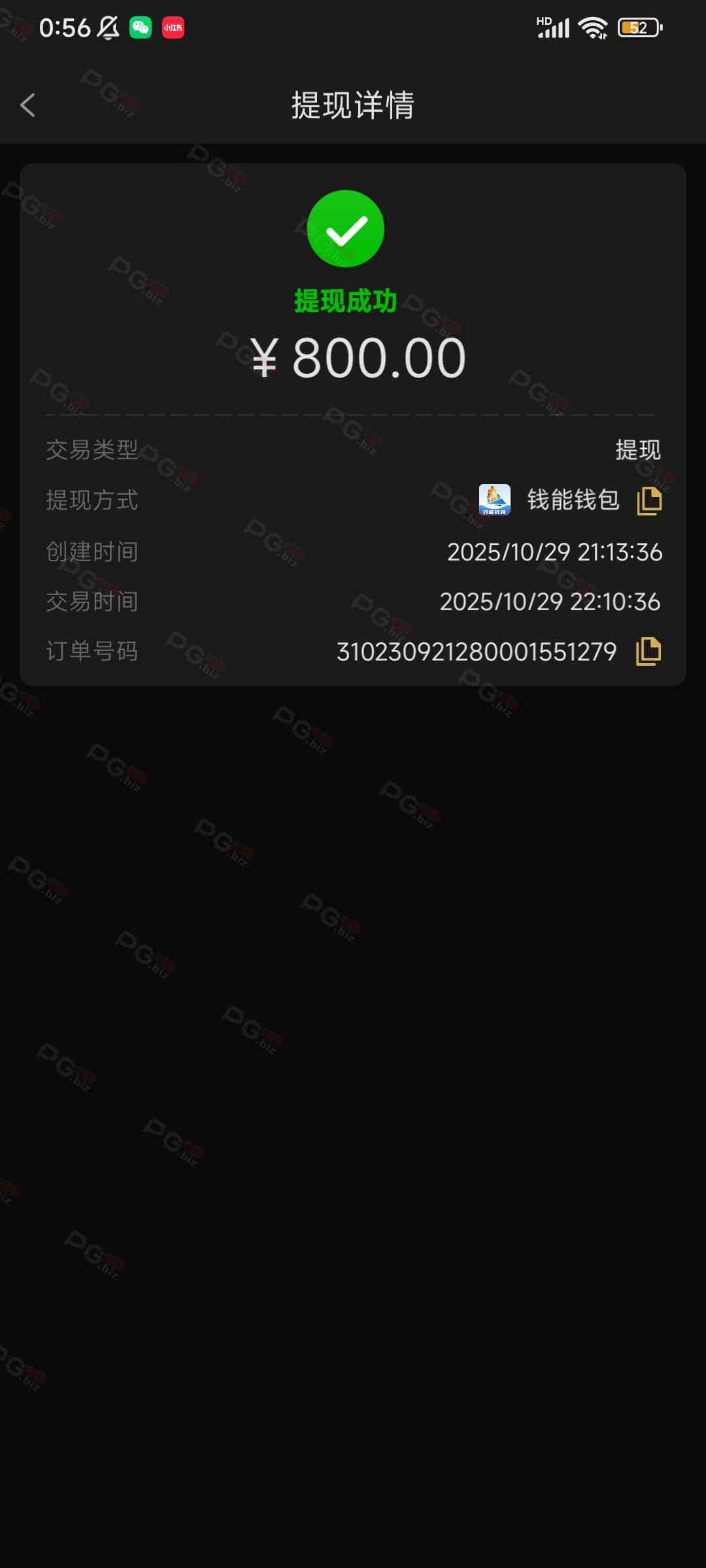Copy the order number 31023092128000155​1279

pos(648,651)
